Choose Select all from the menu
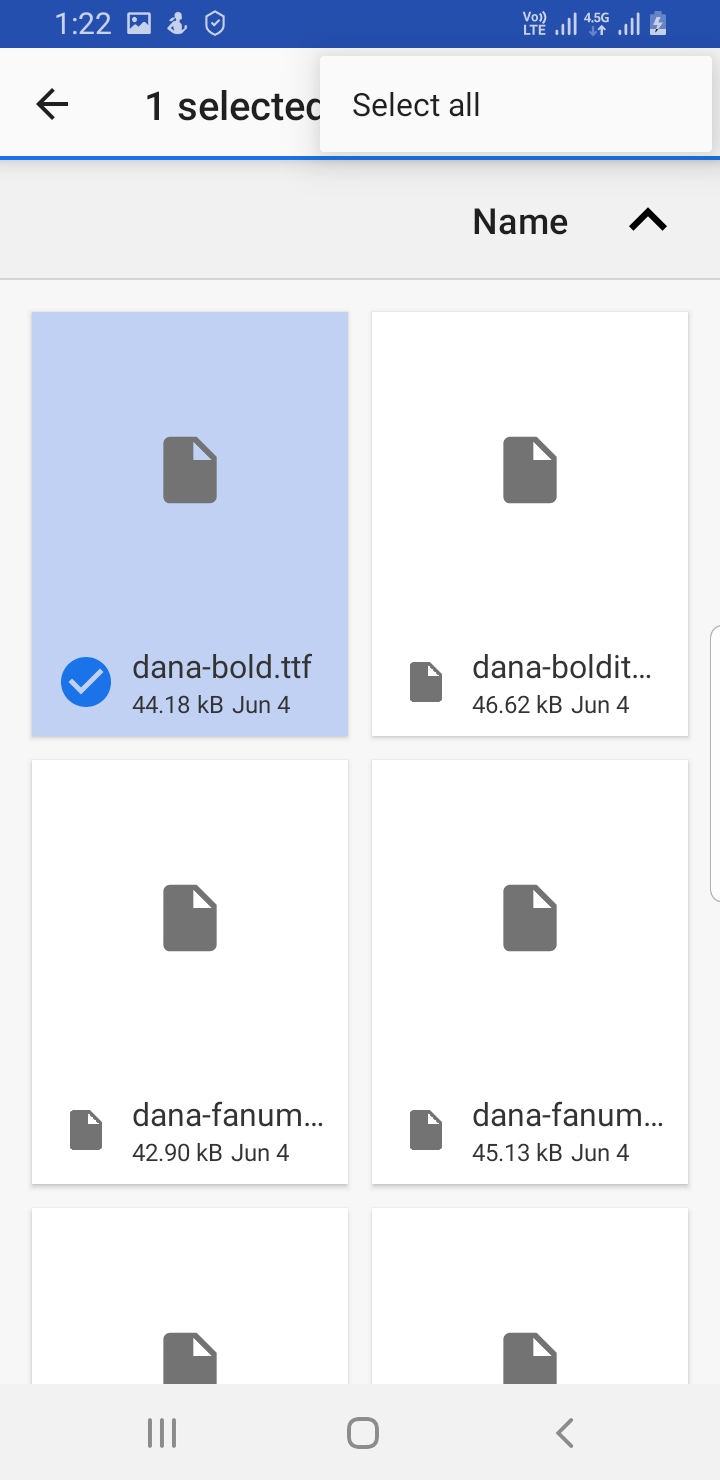 [x=416, y=105]
